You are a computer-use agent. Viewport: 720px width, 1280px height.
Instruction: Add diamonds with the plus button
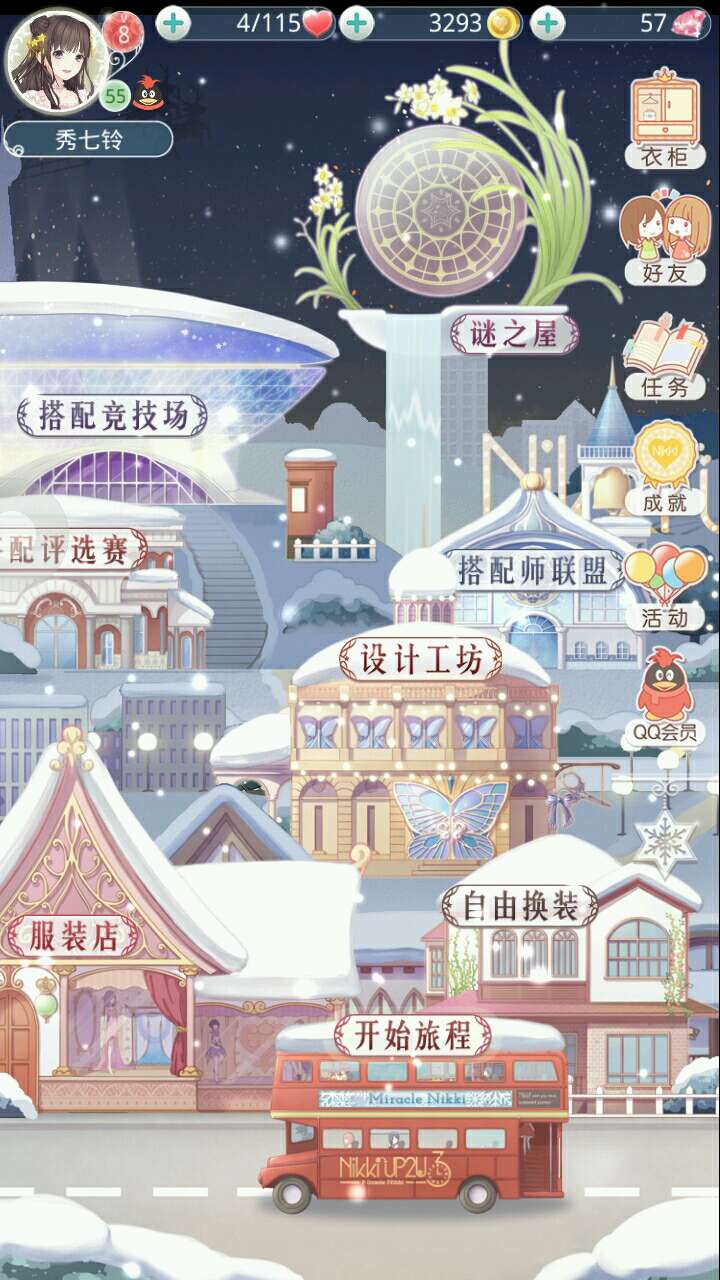click(547, 23)
